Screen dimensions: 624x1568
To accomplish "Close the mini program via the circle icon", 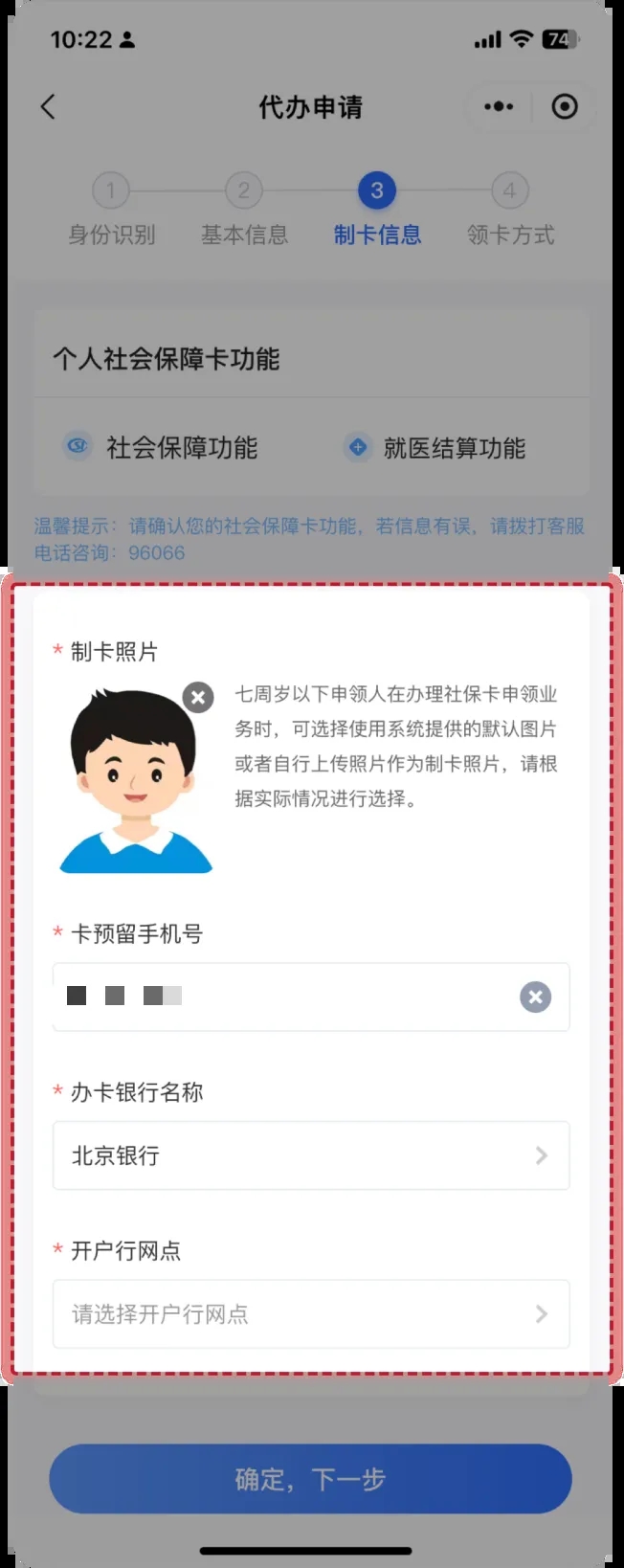I will 565,106.
